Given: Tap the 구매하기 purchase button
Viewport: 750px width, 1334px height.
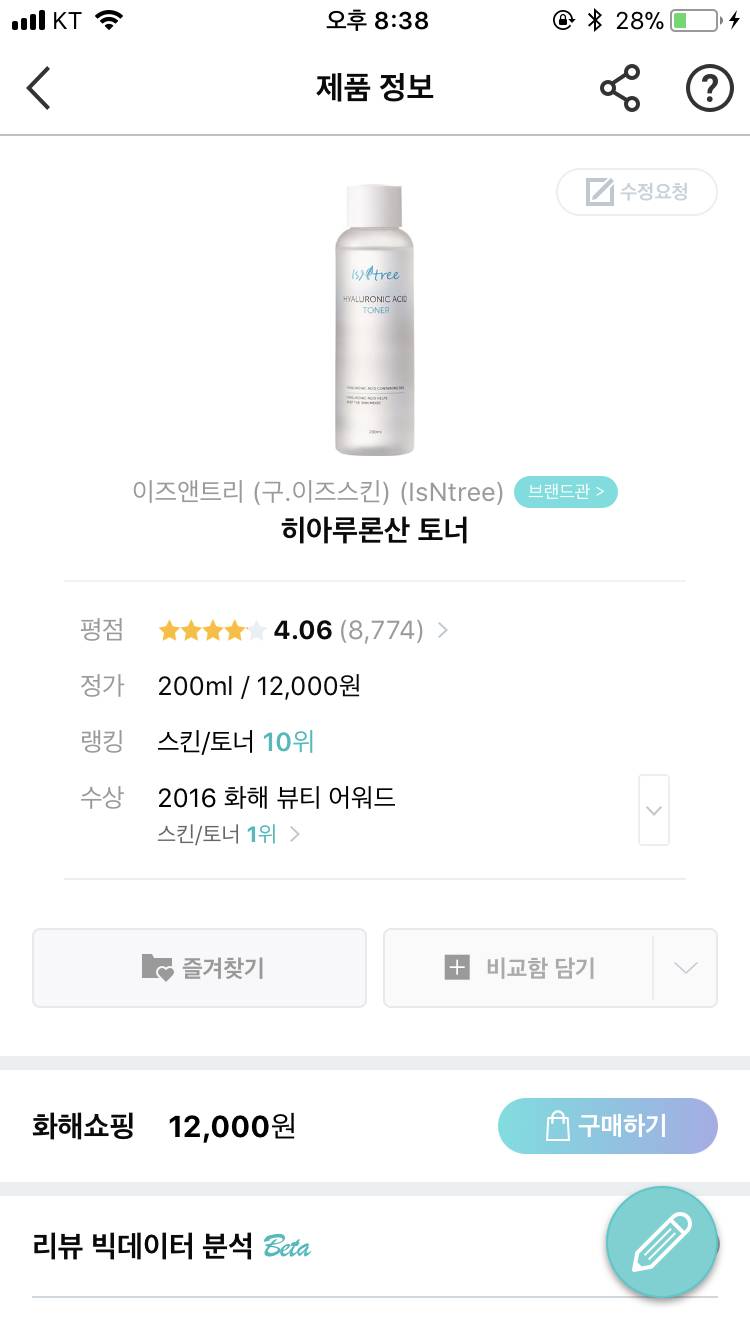Looking at the screenshot, I should coord(607,1125).
